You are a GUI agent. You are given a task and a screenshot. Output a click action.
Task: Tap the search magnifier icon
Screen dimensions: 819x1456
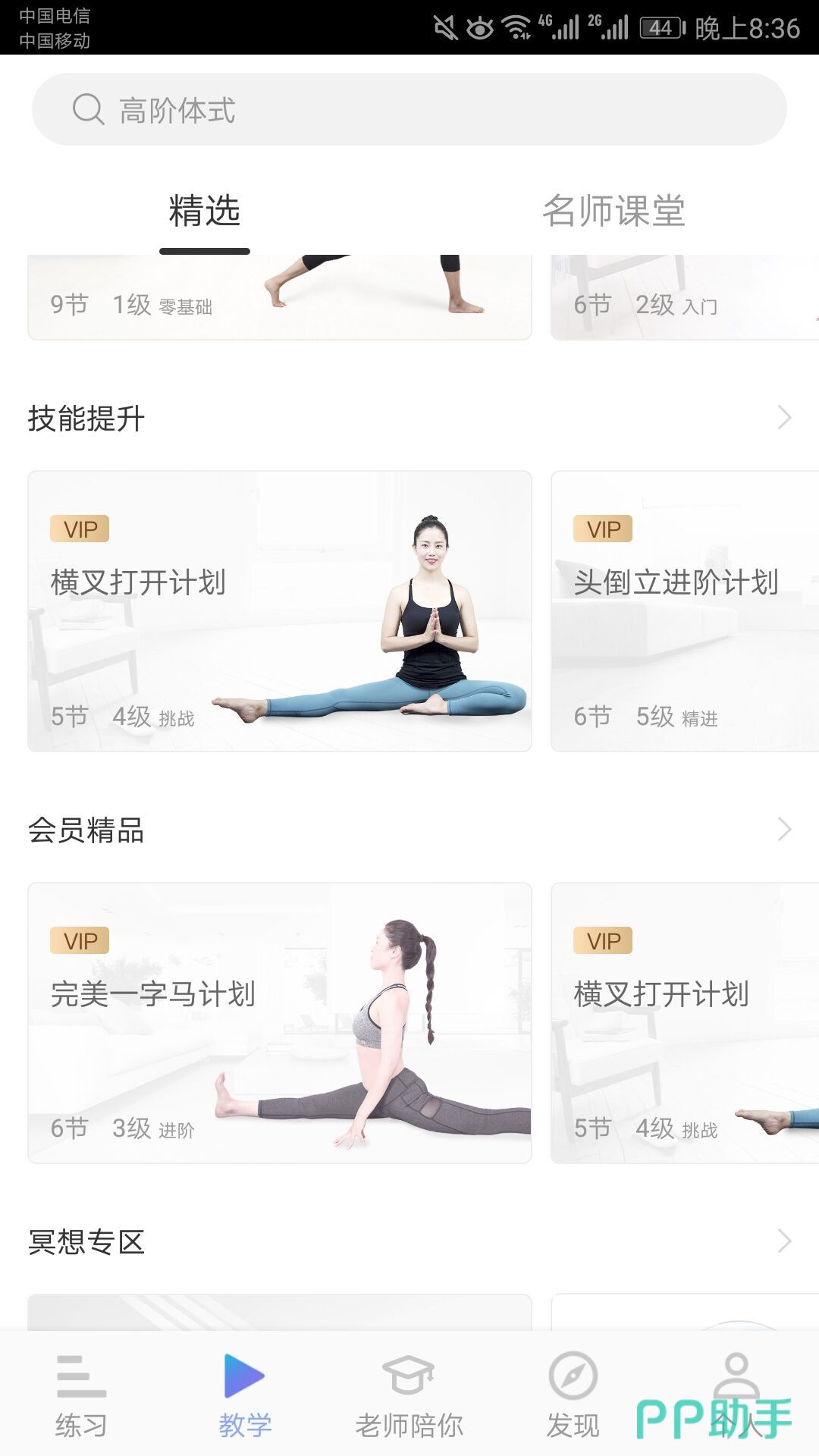[89, 108]
